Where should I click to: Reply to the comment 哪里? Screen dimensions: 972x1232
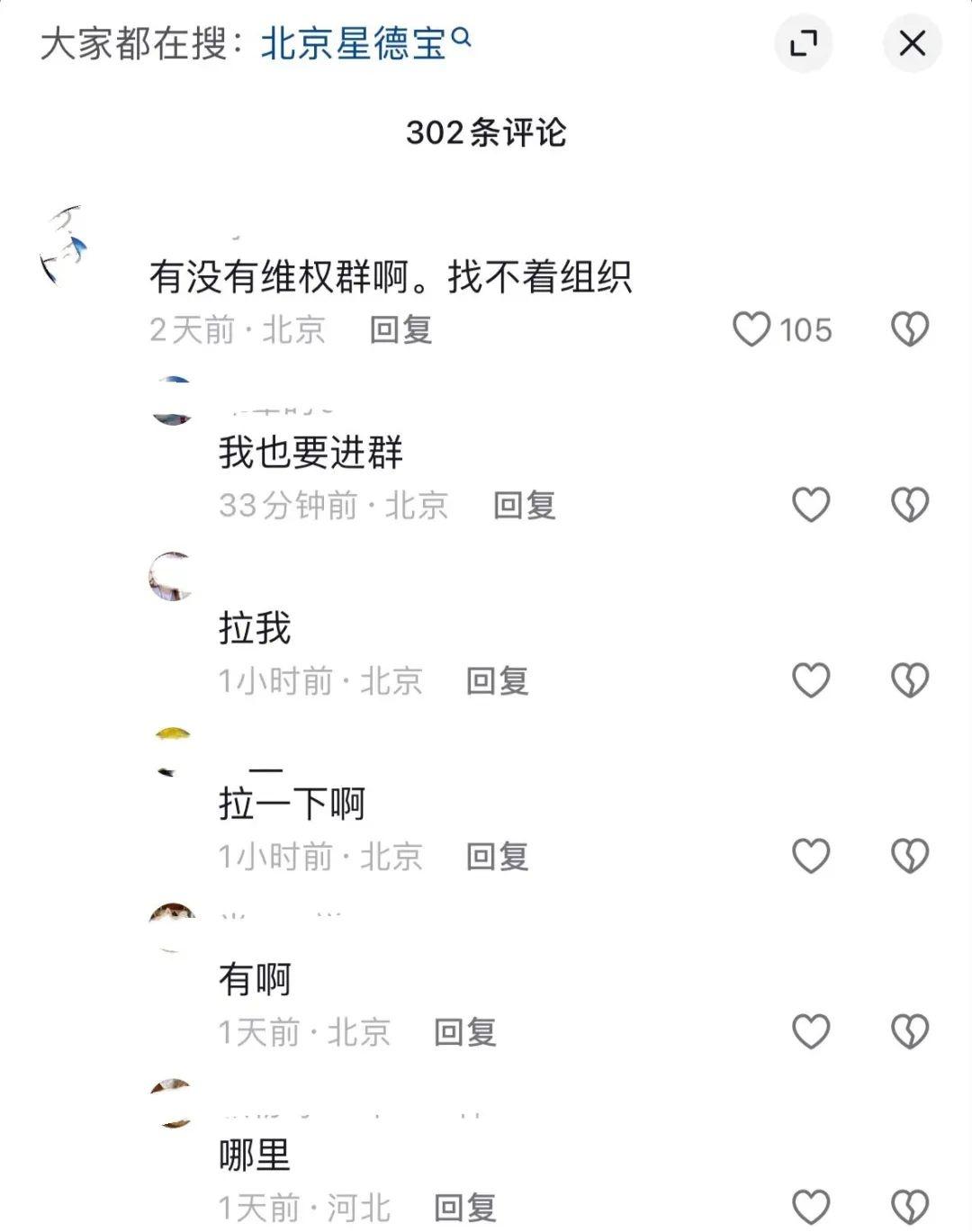(x=464, y=1208)
